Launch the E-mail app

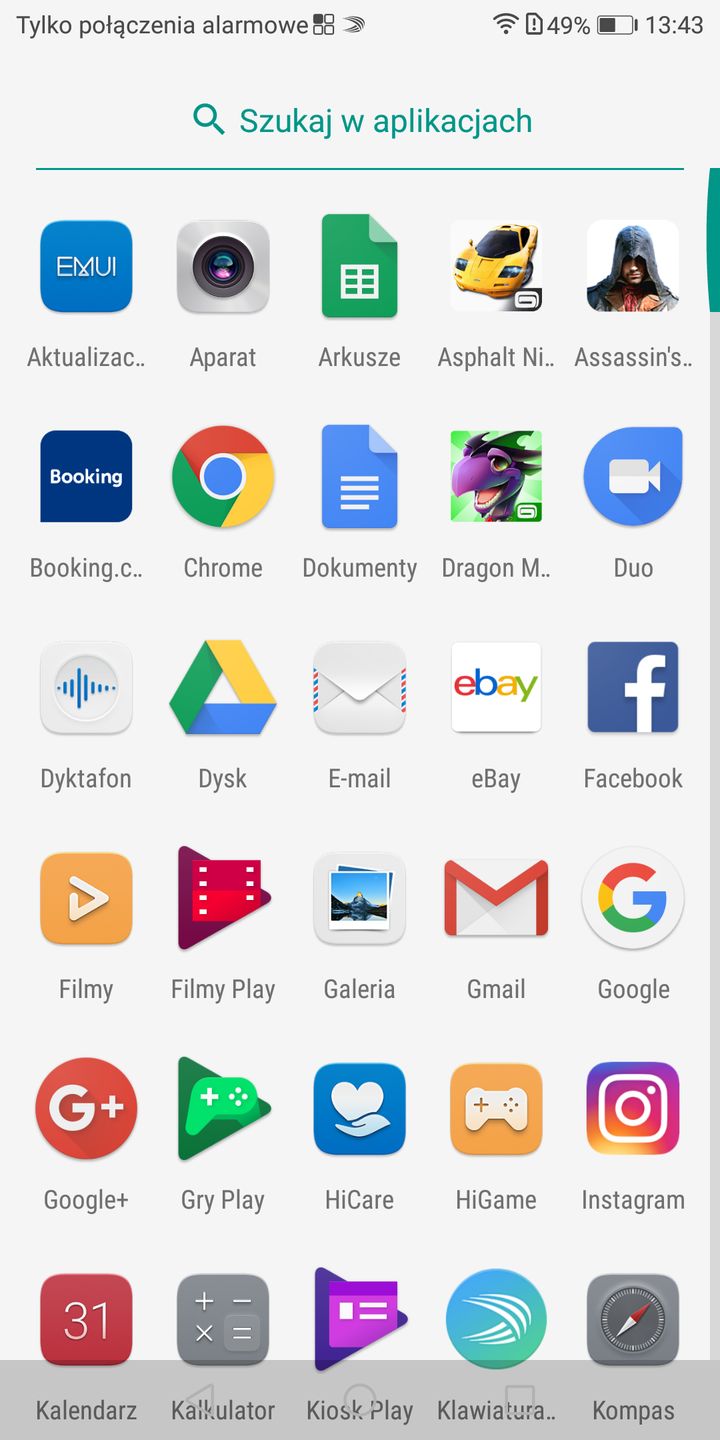(x=359, y=688)
